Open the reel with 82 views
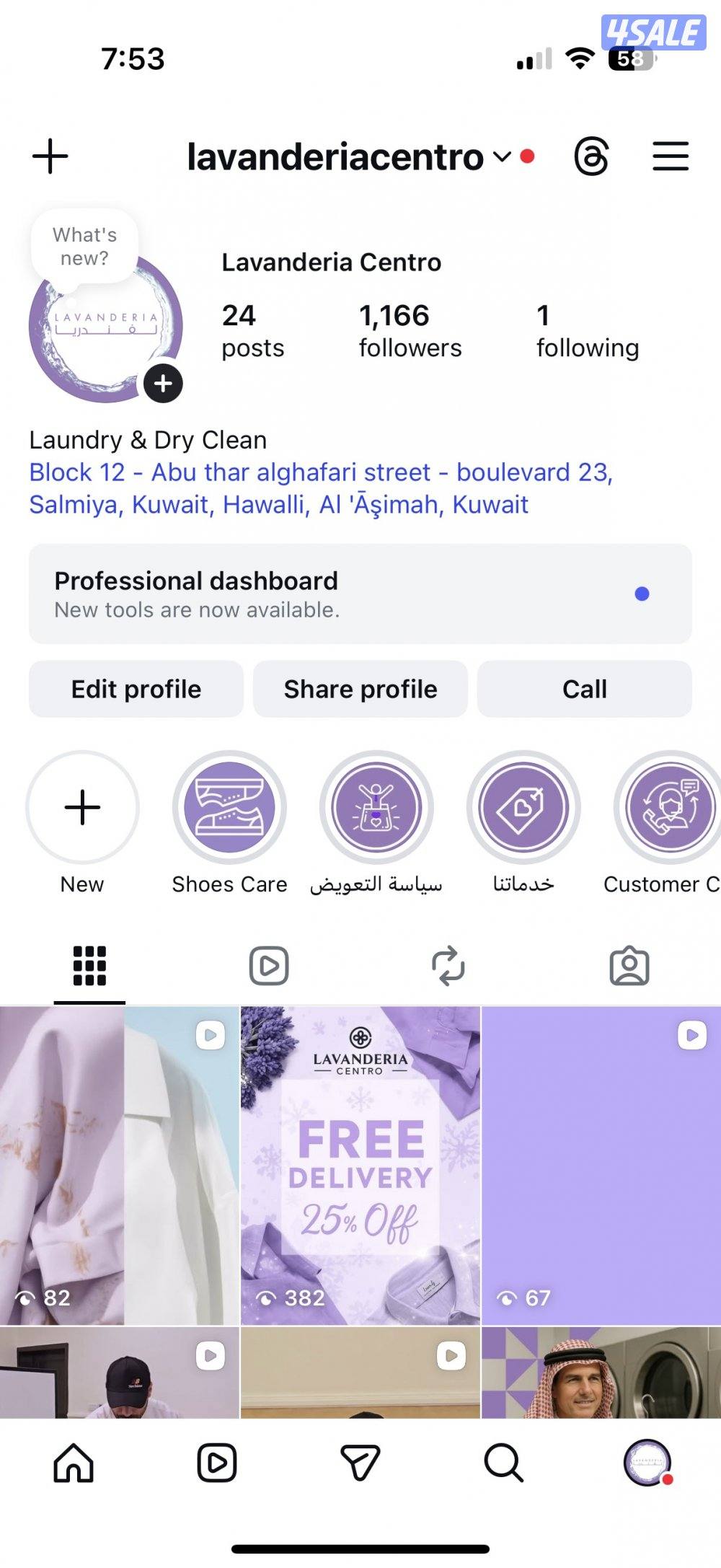 click(x=119, y=1165)
